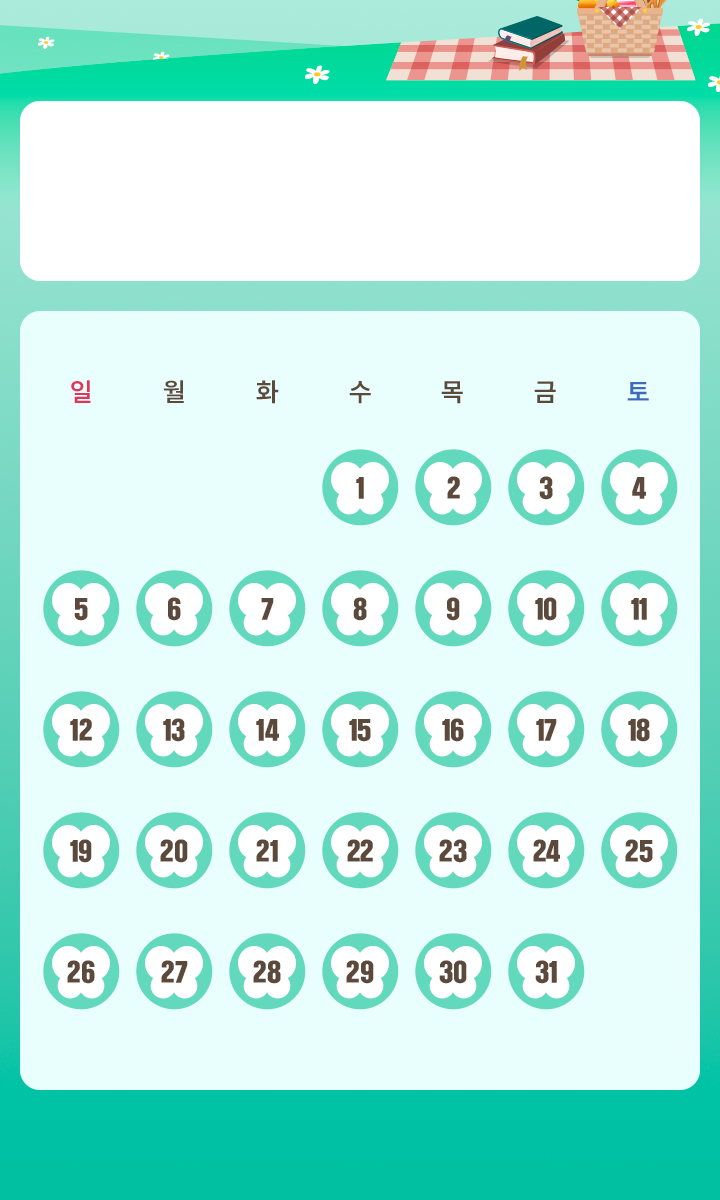The height and width of the screenshot is (1200, 720).
Task: Select day 16 stamp
Action: (x=453, y=730)
